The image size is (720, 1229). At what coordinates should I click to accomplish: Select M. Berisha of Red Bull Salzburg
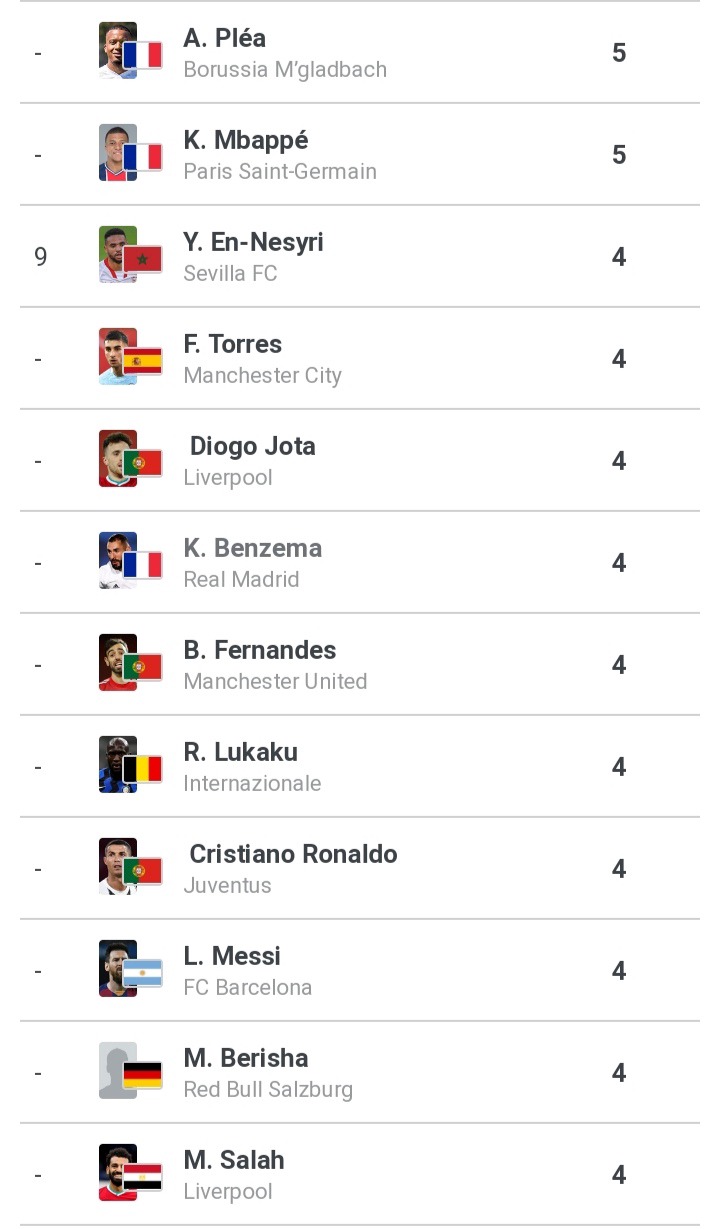tap(360, 1072)
